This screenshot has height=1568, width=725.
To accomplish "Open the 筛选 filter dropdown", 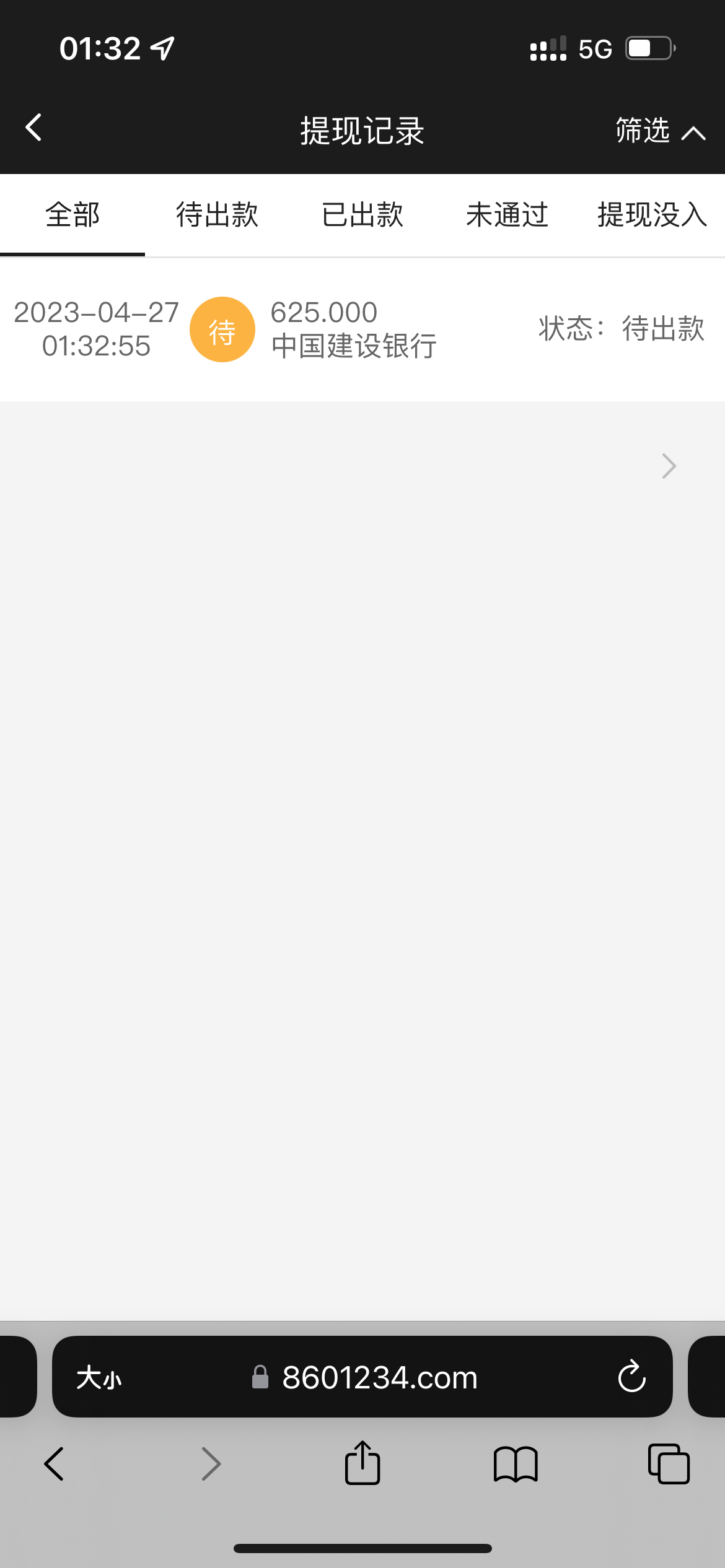I will pyautogui.click(x=659, y=131).
